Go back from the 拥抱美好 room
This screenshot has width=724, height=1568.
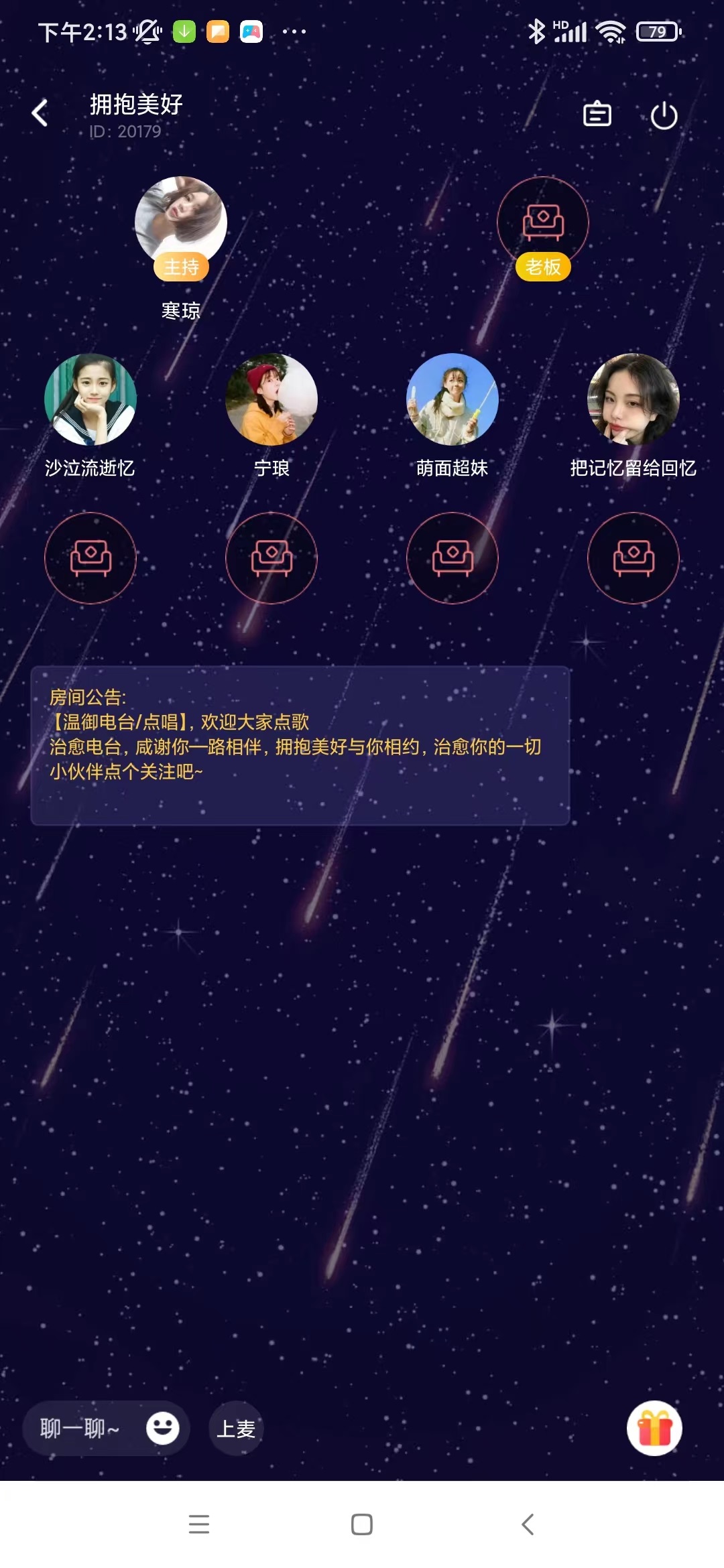(x=40, y=113)
